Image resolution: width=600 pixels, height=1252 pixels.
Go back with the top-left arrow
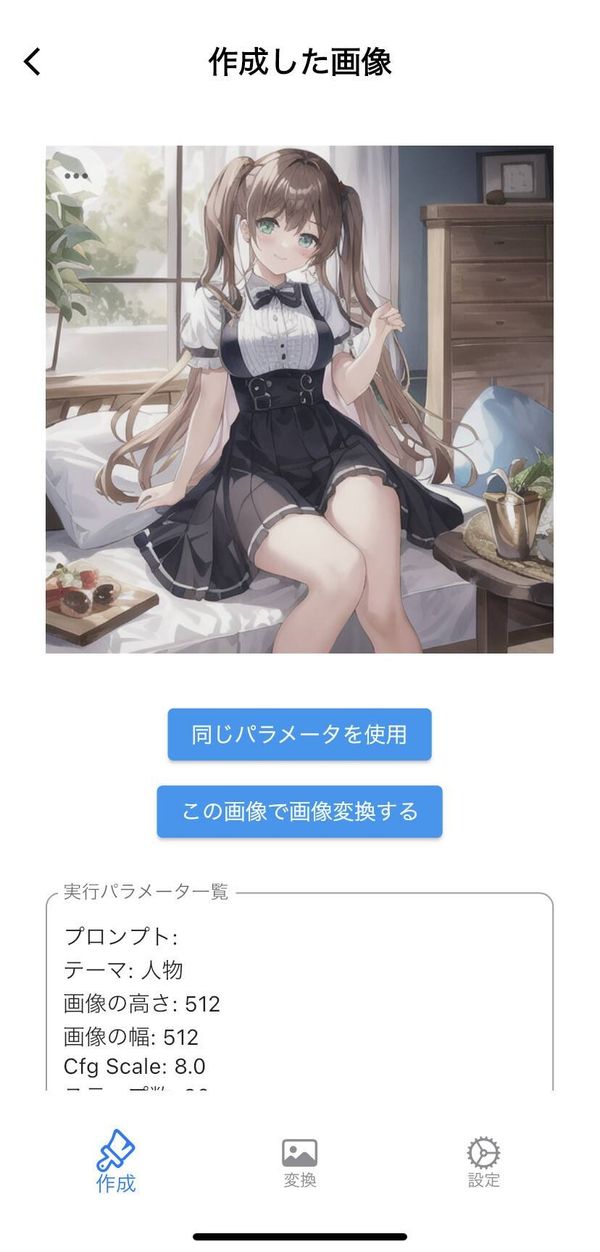(33, 62)
